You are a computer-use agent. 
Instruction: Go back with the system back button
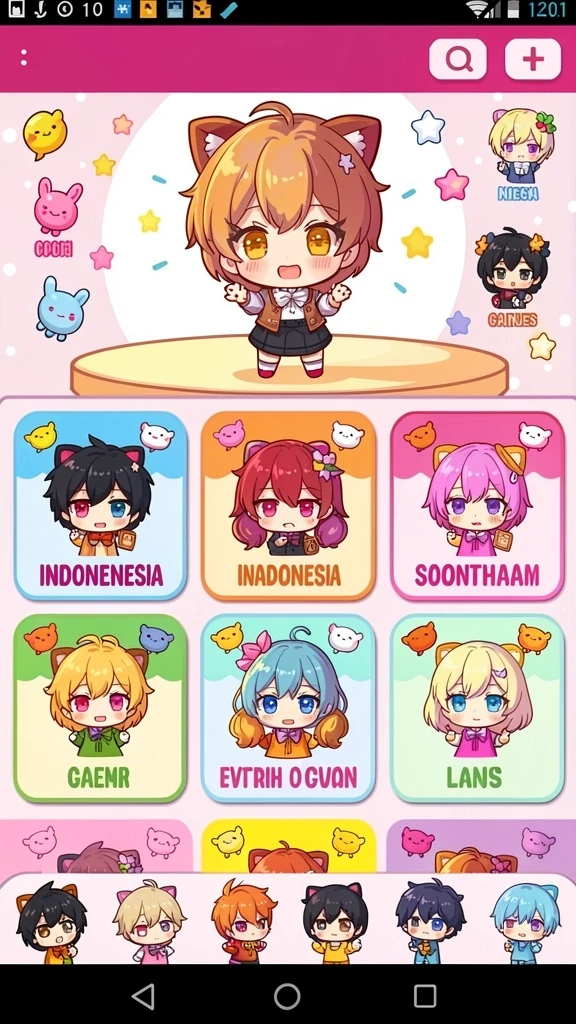tap(143, 997)
